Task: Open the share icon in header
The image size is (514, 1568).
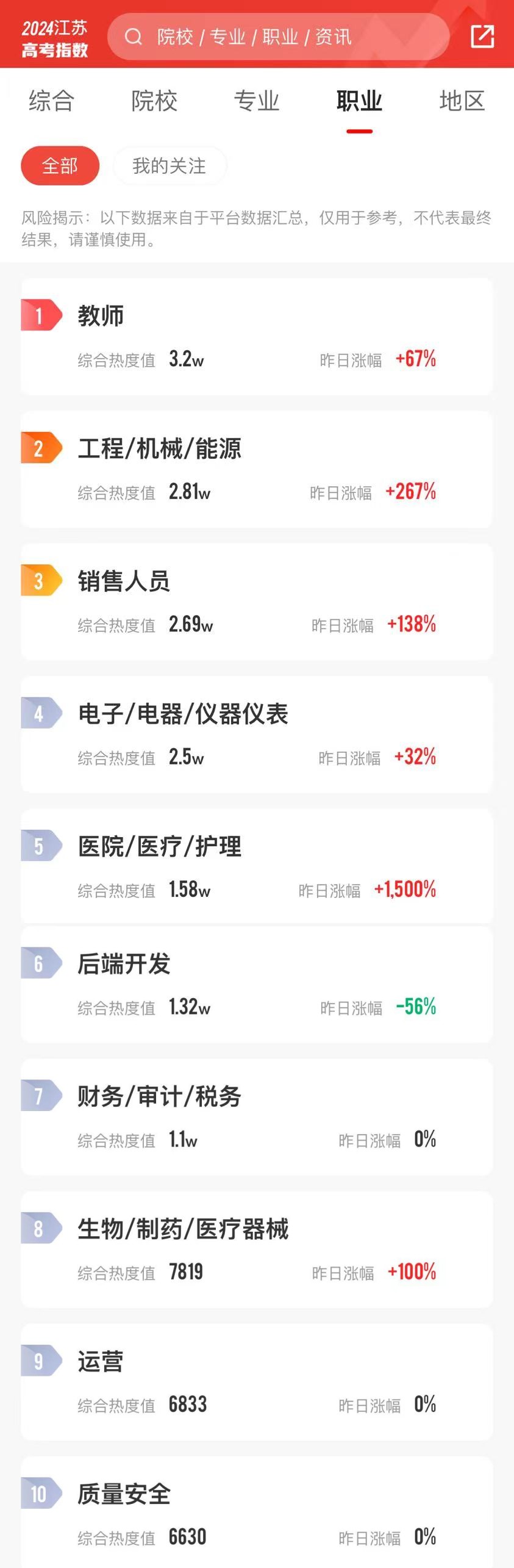Action: [x=482, y=36]
